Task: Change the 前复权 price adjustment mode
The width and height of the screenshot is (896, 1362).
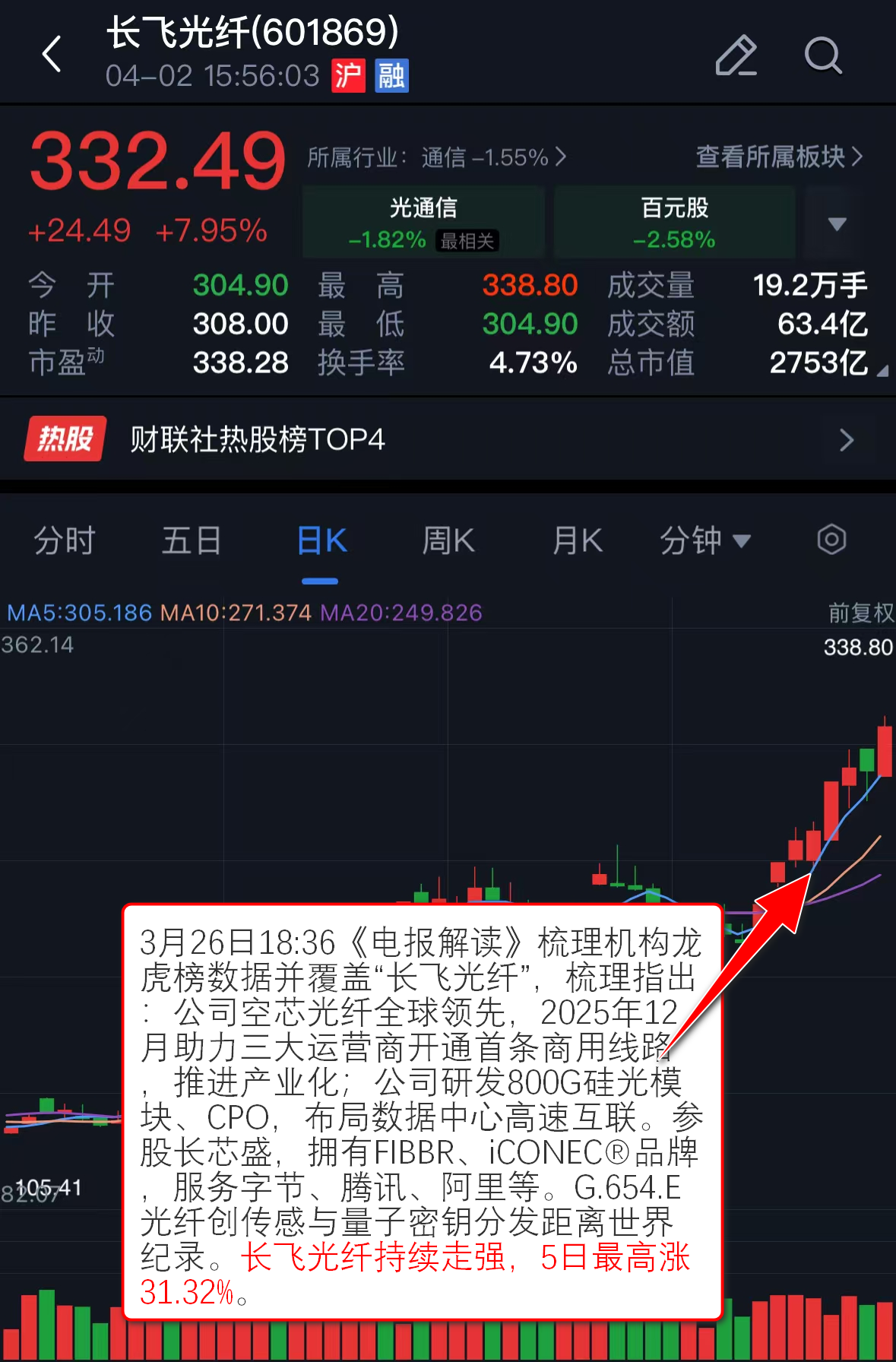Action: pos(860,613)
